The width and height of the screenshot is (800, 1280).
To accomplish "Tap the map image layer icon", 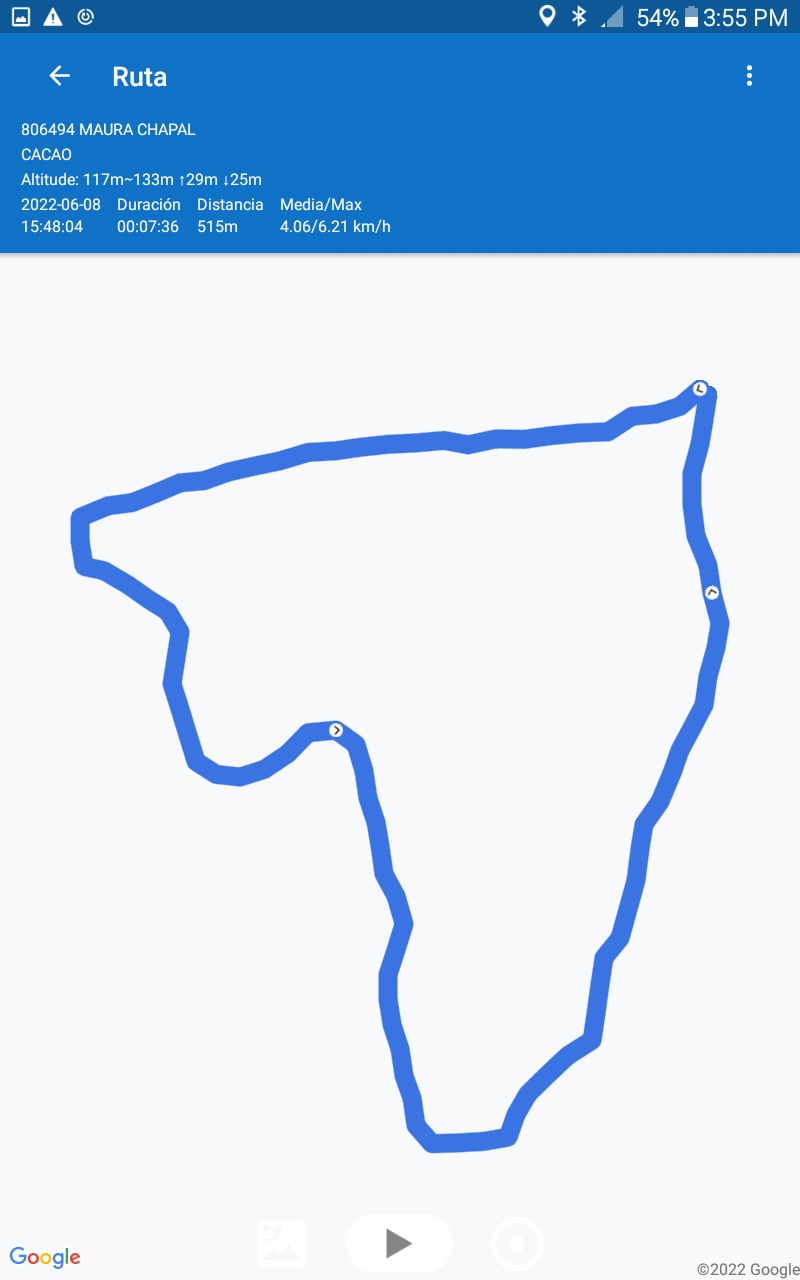I will coord(282,1244).
